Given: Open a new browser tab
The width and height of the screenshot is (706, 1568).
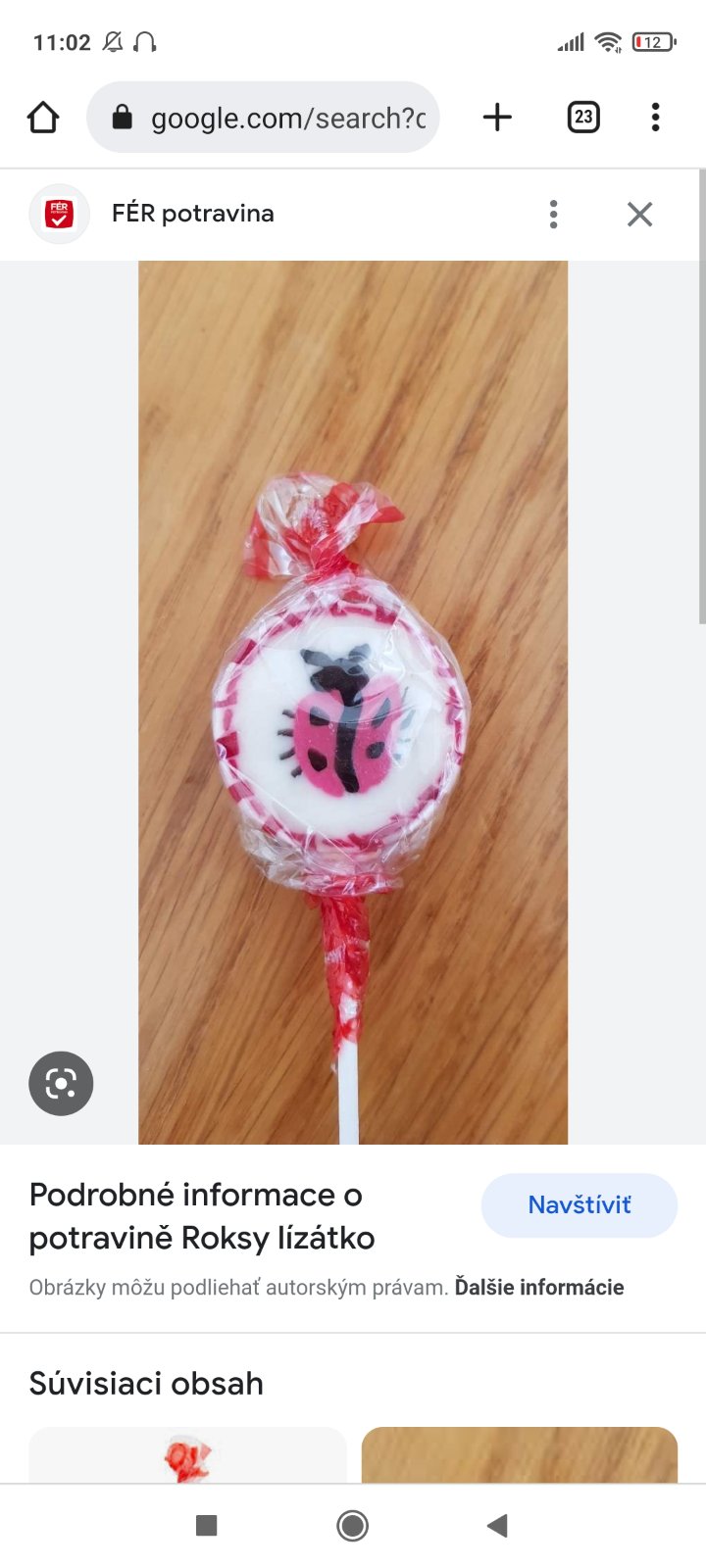Looking at the screenshot, I should pos(497,118).
